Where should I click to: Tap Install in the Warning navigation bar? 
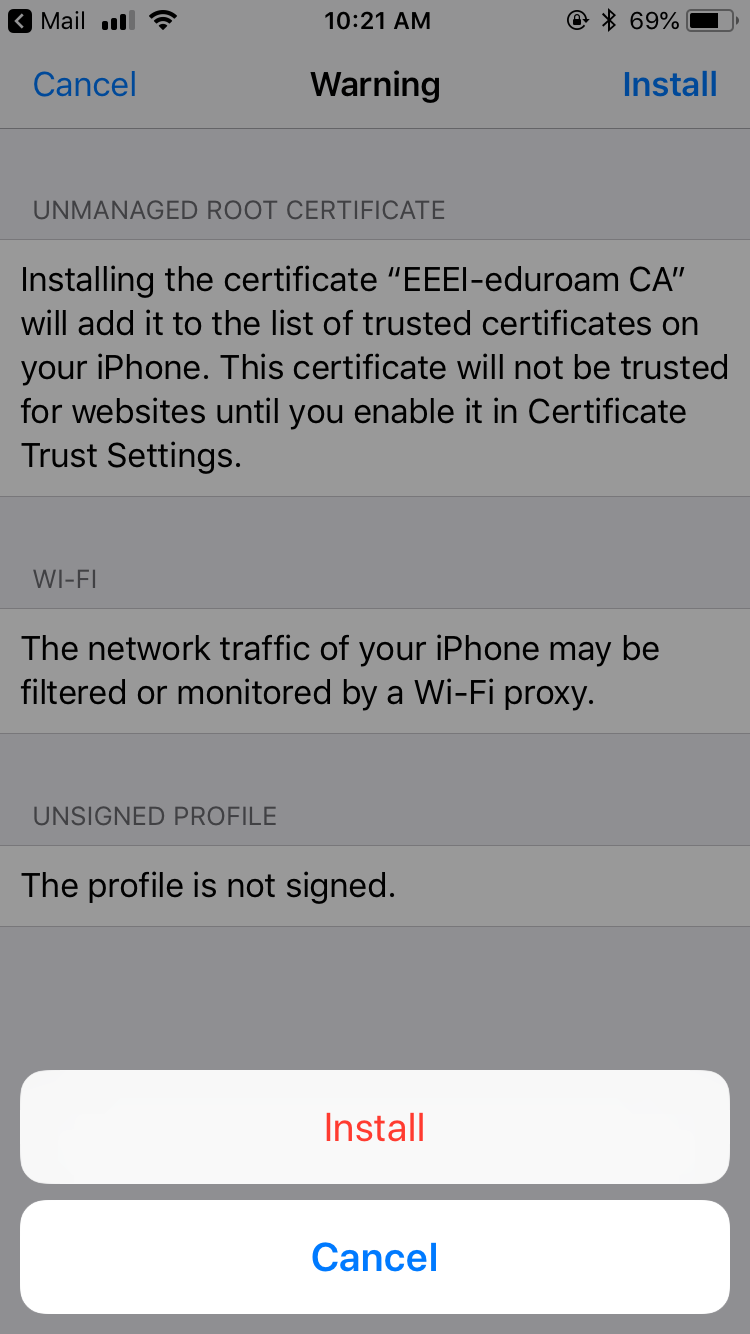(x=669, y=85)
